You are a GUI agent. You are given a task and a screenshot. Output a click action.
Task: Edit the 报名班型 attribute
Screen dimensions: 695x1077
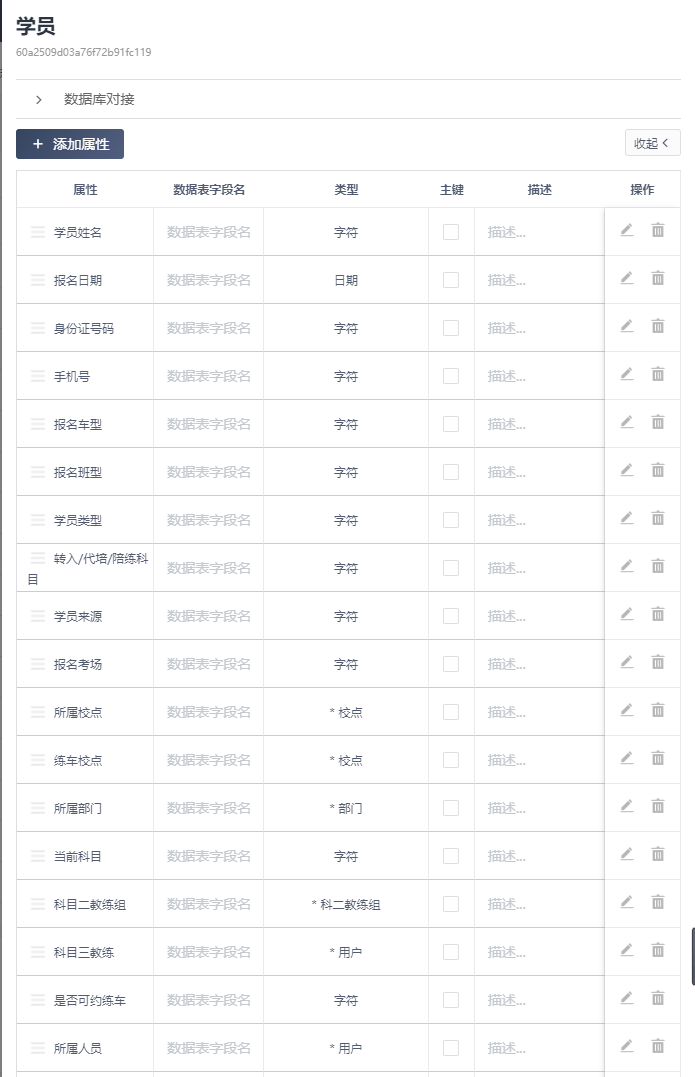click(627, 471)
